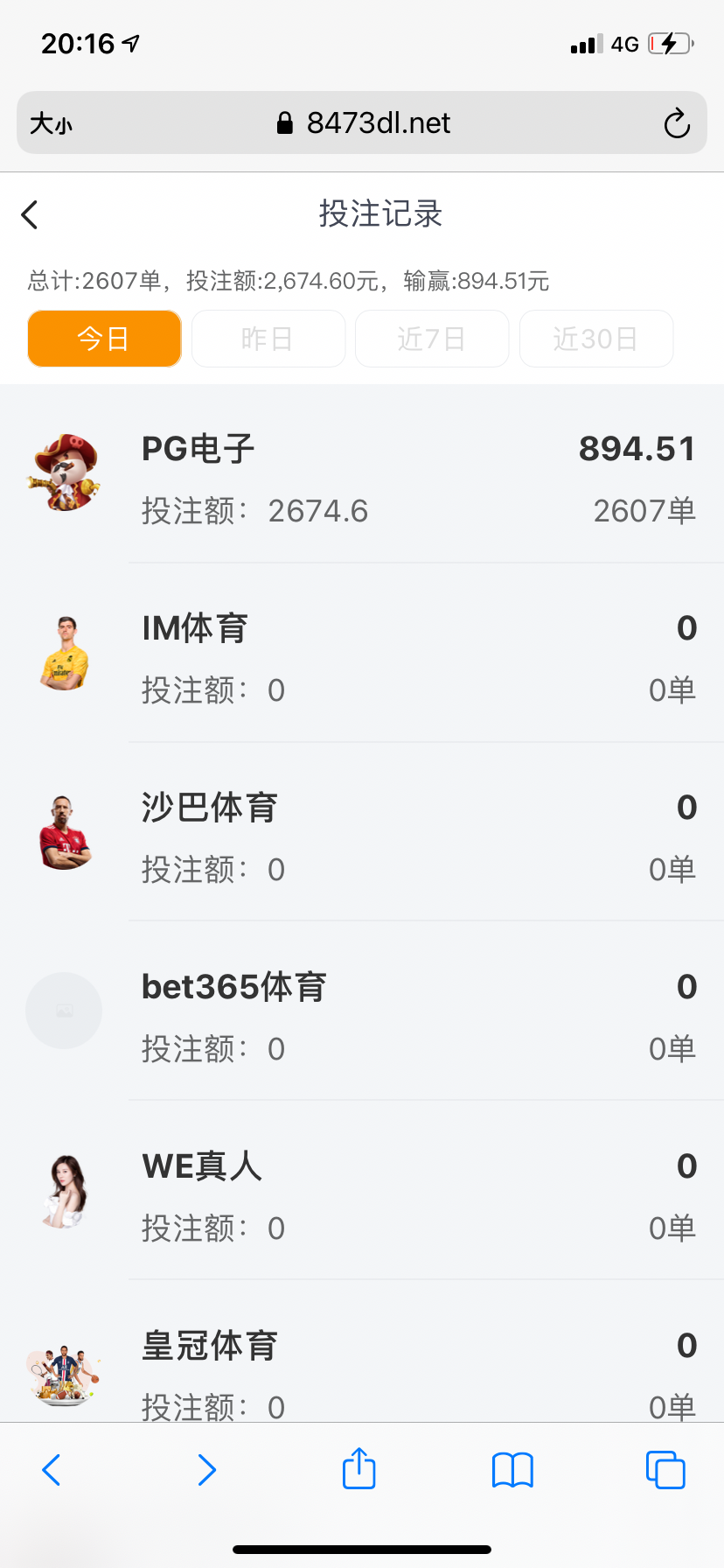Open the IM体育 record row

click(x=362, y=658)
